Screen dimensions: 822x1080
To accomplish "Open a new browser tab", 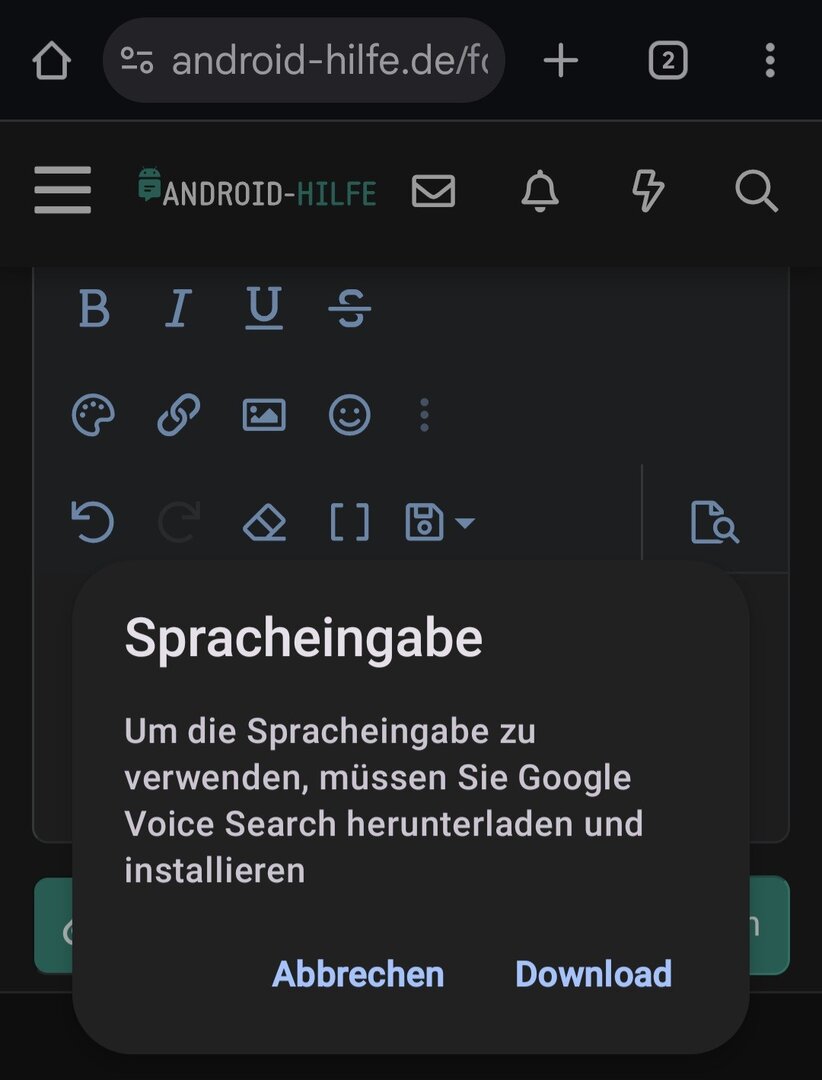I will pyautogui.click(x=561, y=61).
